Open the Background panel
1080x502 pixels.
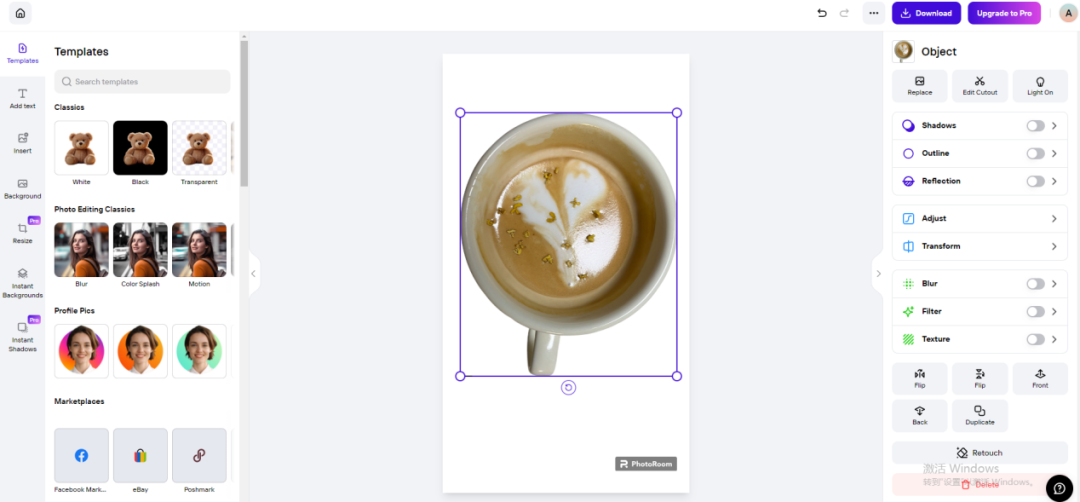click(x=22, y=188)
